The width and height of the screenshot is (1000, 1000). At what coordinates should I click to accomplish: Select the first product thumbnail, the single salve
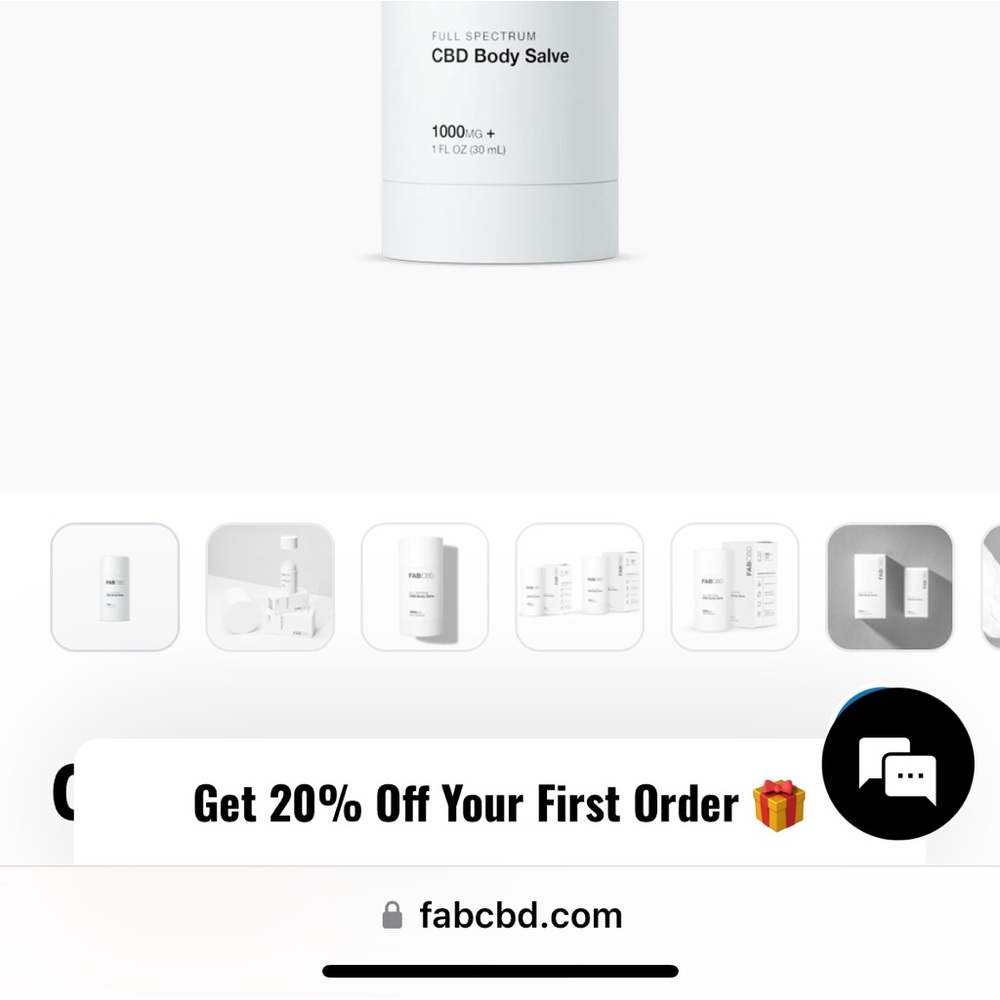coord(115,587)
